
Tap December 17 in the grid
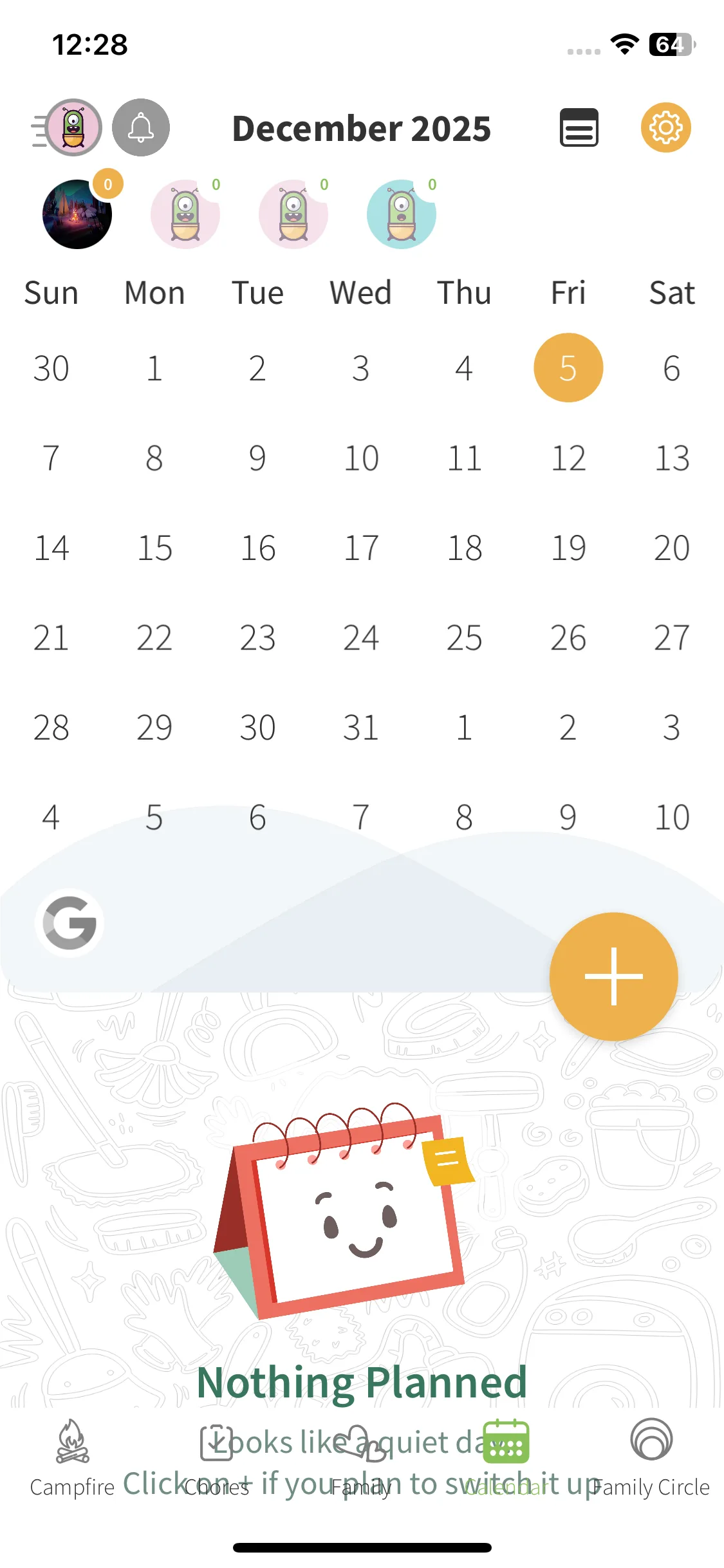pyautogui.click(x=360, y=548)
